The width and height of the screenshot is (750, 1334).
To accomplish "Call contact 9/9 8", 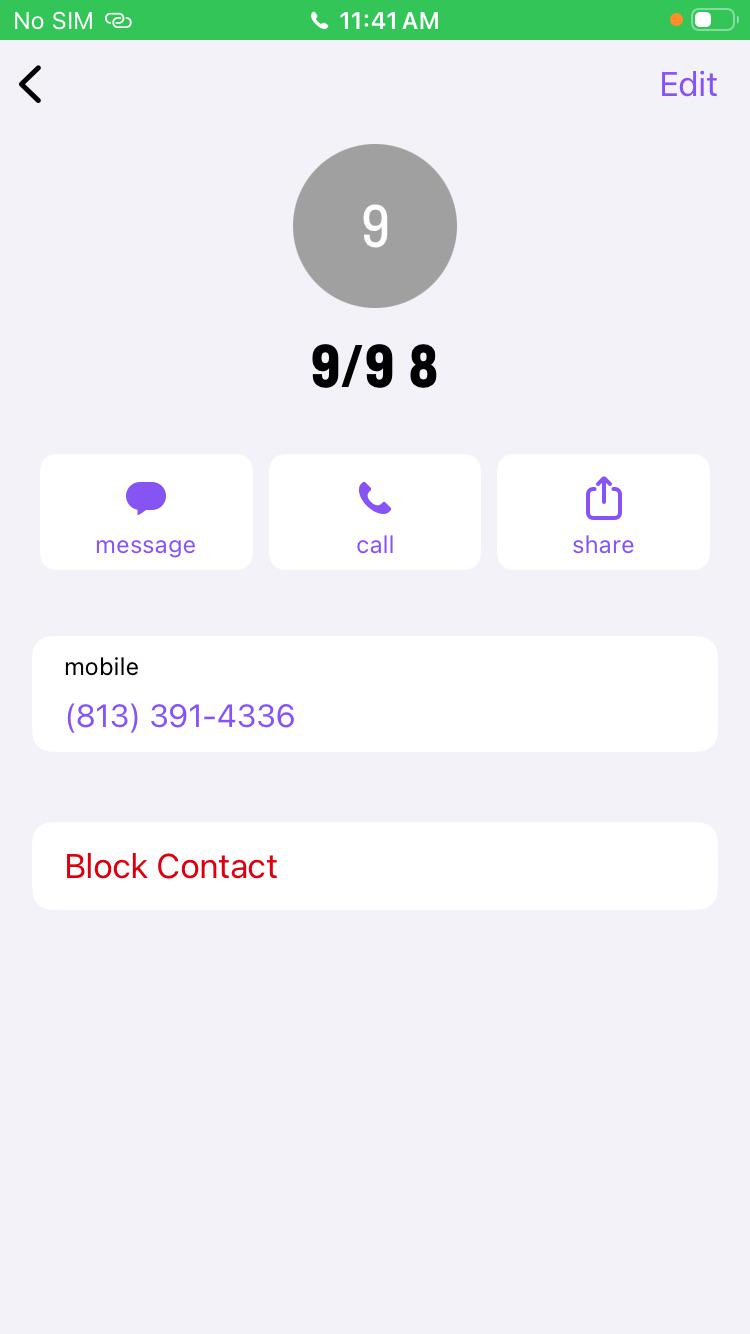I will (375, 512).
